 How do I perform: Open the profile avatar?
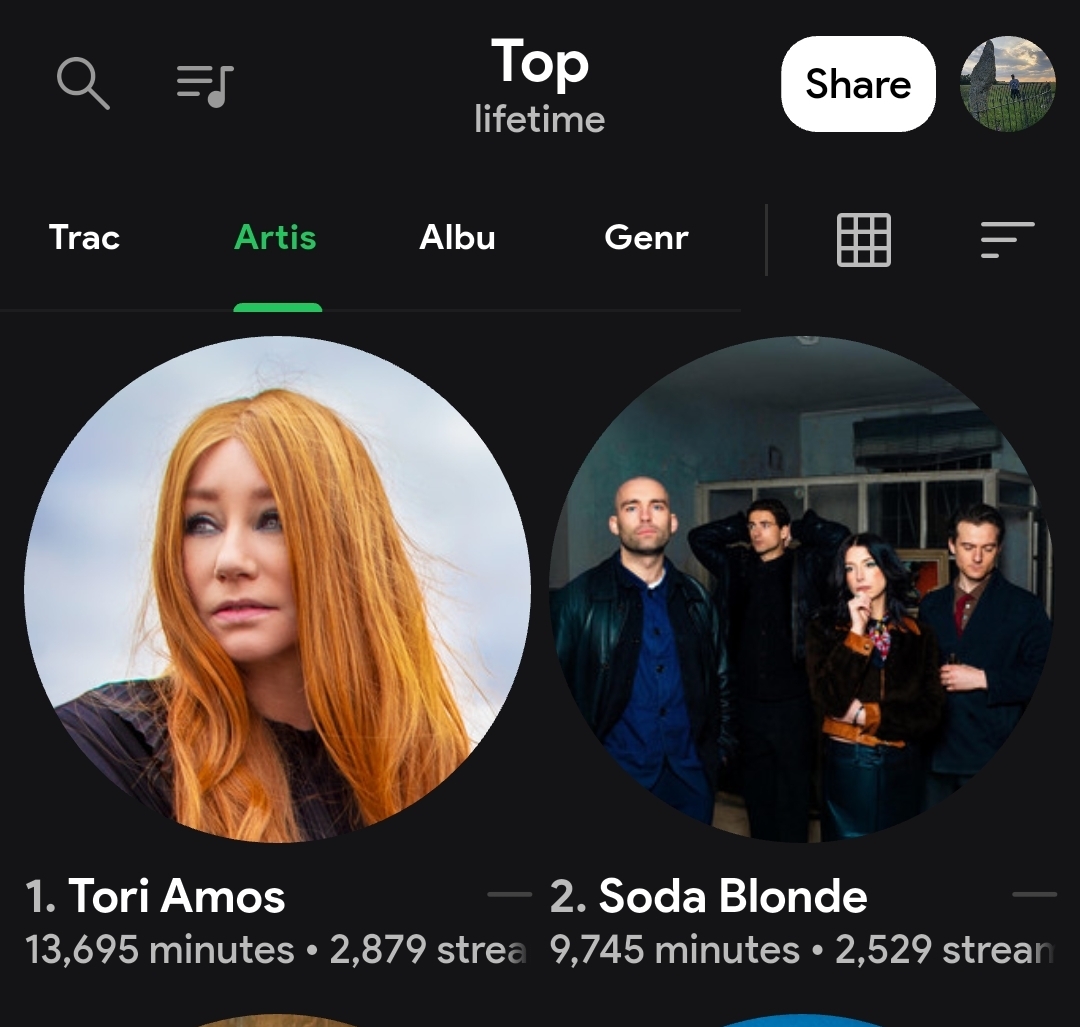(x=1007, y=84)
